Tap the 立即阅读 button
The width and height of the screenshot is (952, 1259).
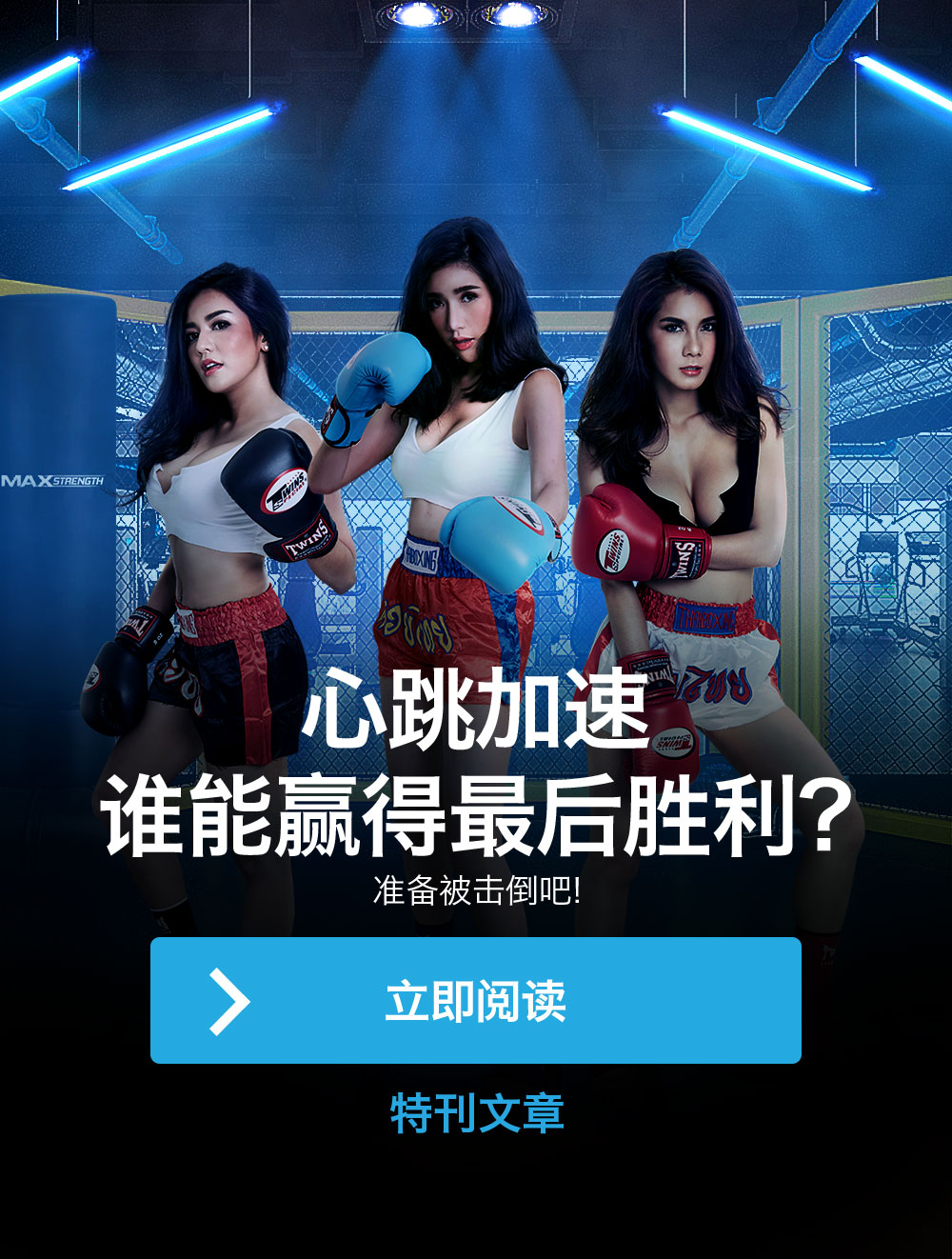(475, 1000)
